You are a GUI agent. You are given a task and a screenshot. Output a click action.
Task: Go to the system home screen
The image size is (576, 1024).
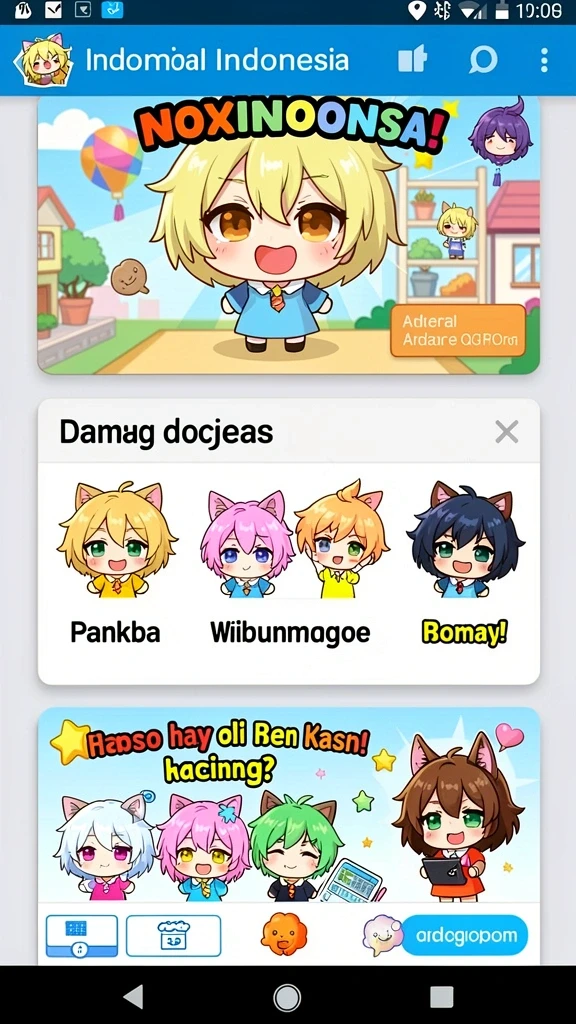click(287, 997)
